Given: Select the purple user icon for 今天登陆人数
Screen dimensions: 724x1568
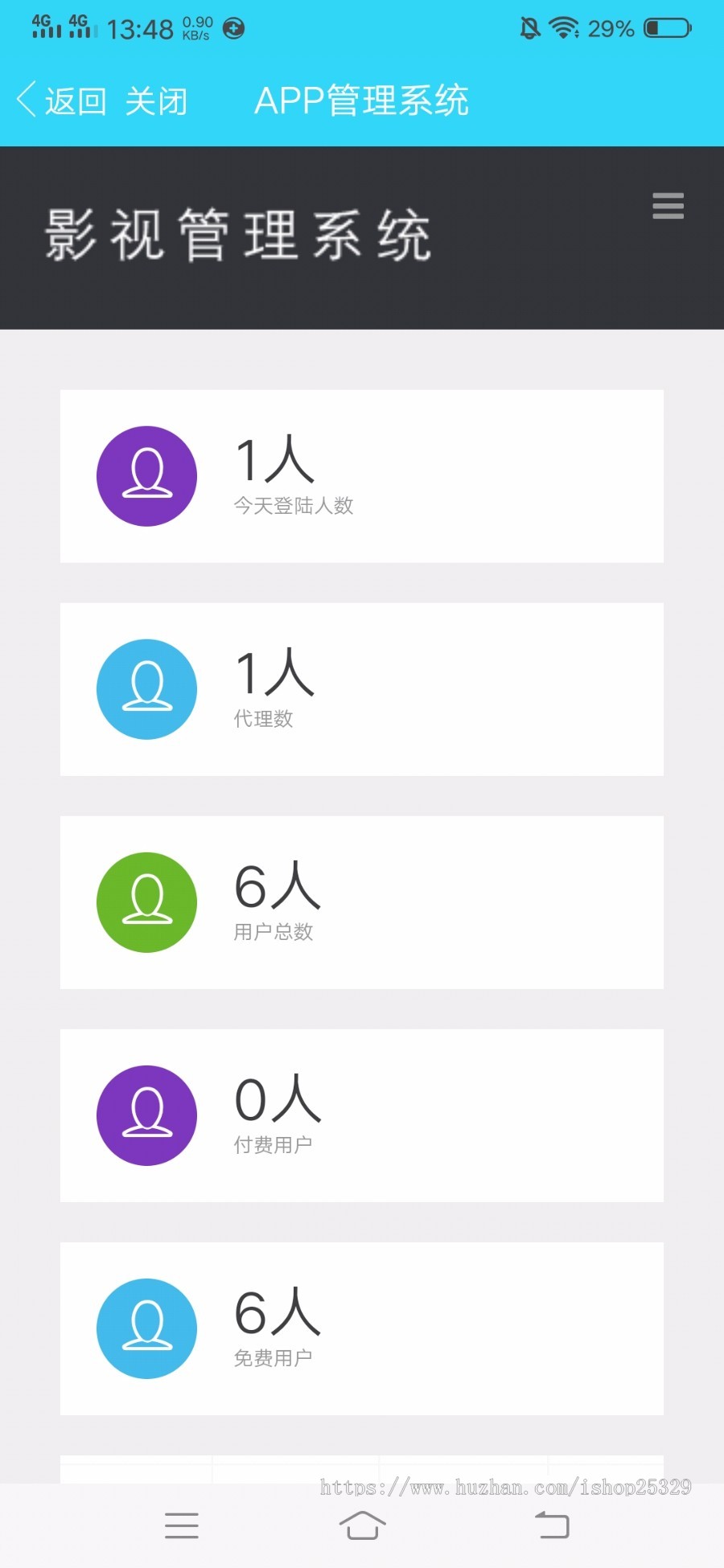Looking at the screenshot, I should (146, 475).
